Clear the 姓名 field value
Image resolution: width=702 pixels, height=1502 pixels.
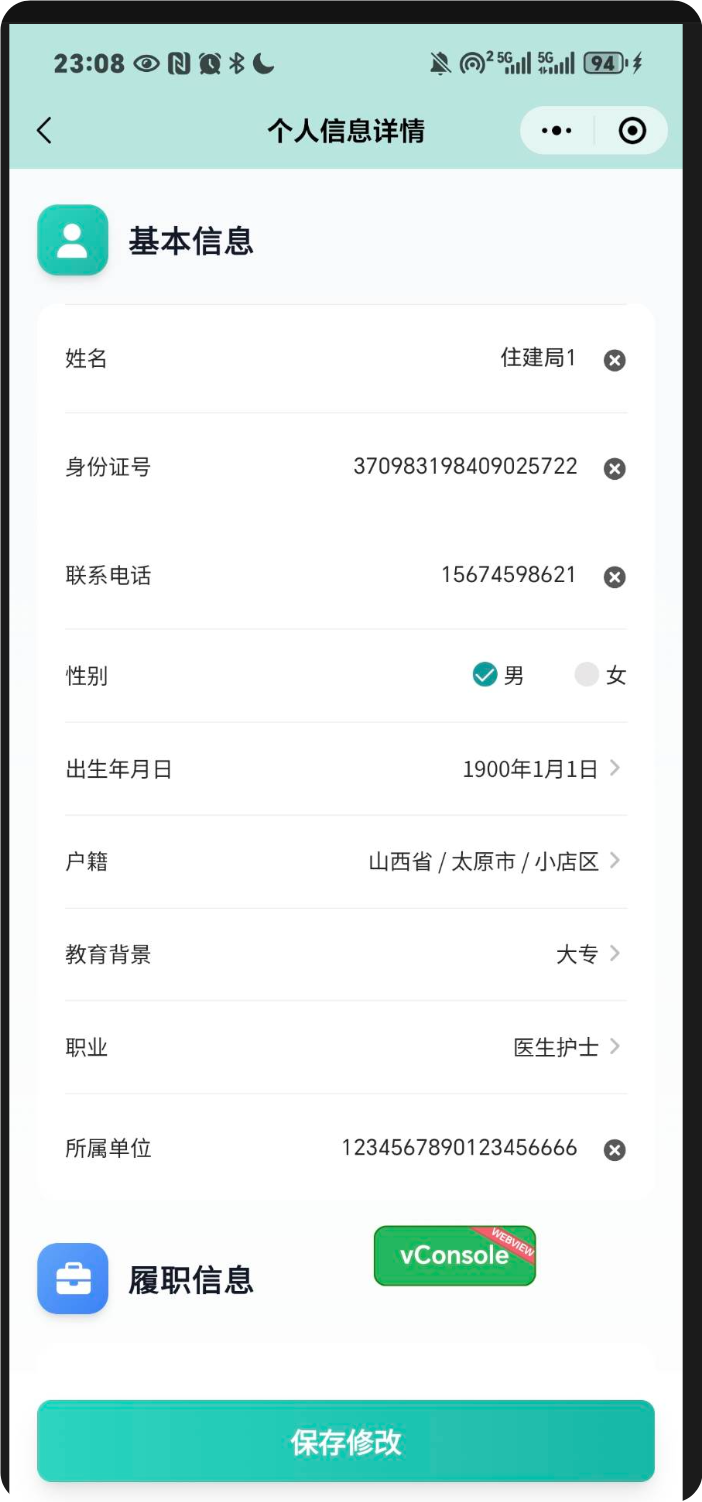615,360
